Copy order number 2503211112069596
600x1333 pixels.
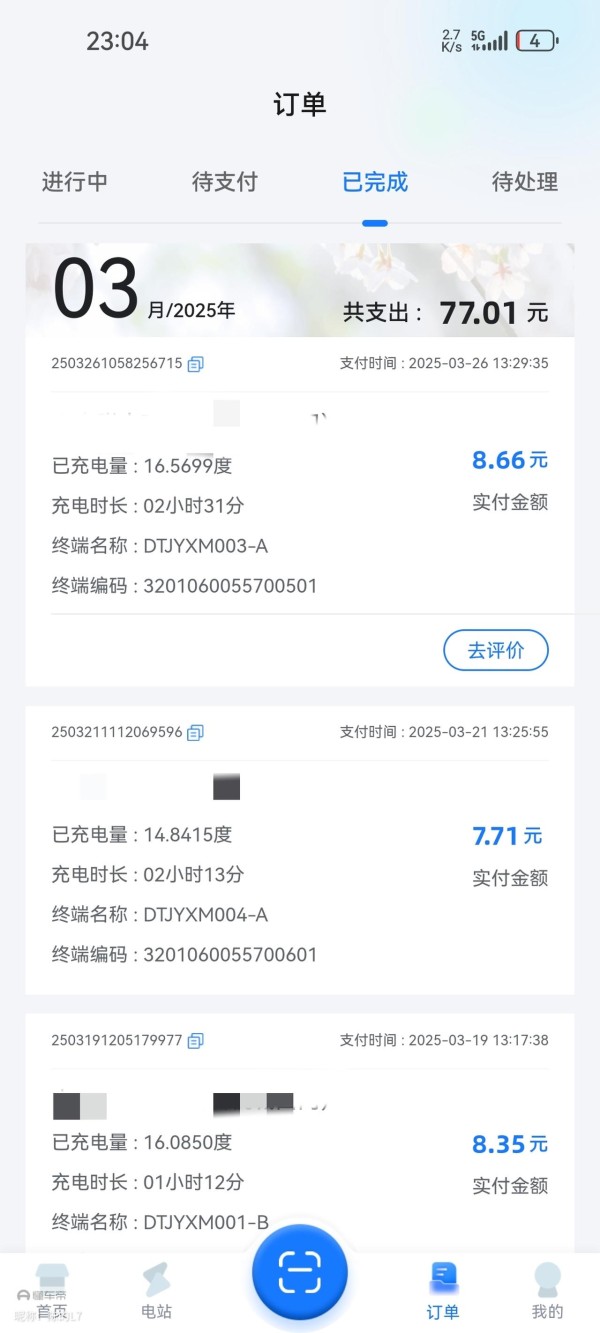click(x=196, y=732)
